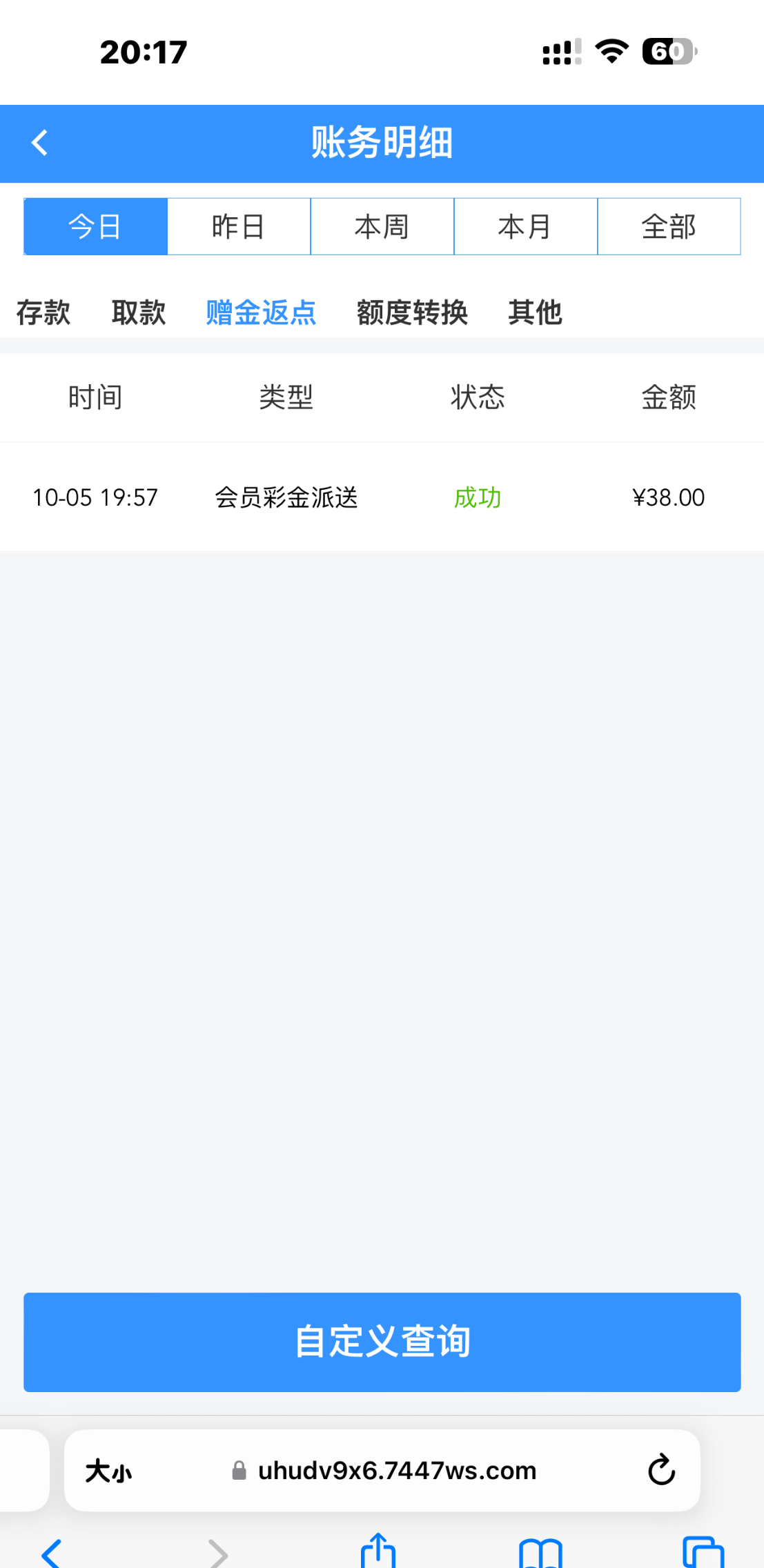Tap the address bar URL
The height and width of the screenshot is (1568, 764).
click(397, 1471)
